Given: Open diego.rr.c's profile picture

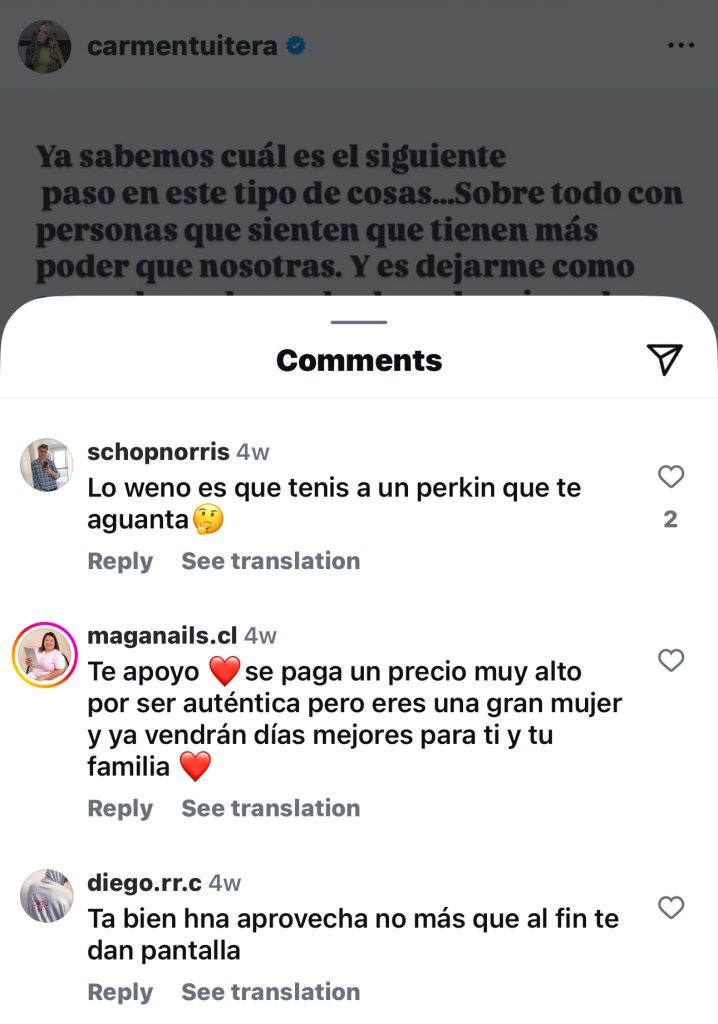Looking at the screenshot, I should [x=46, y=895].
